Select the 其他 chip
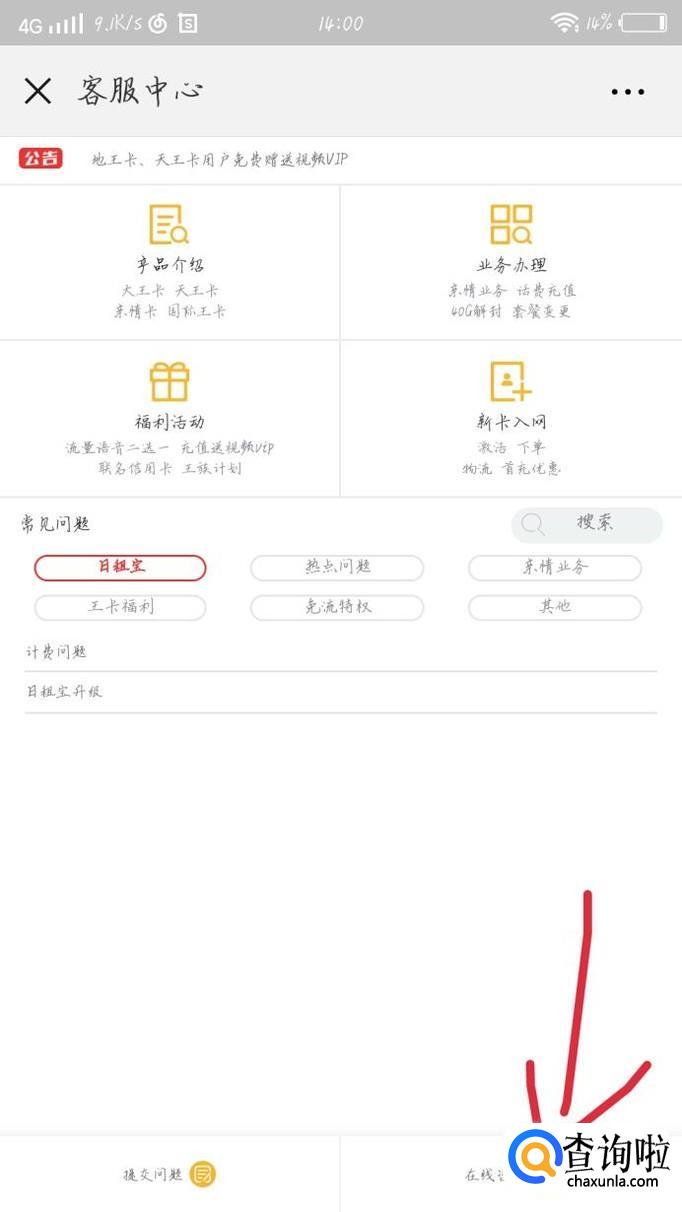The image size is (682, 1212). point(555,607)
